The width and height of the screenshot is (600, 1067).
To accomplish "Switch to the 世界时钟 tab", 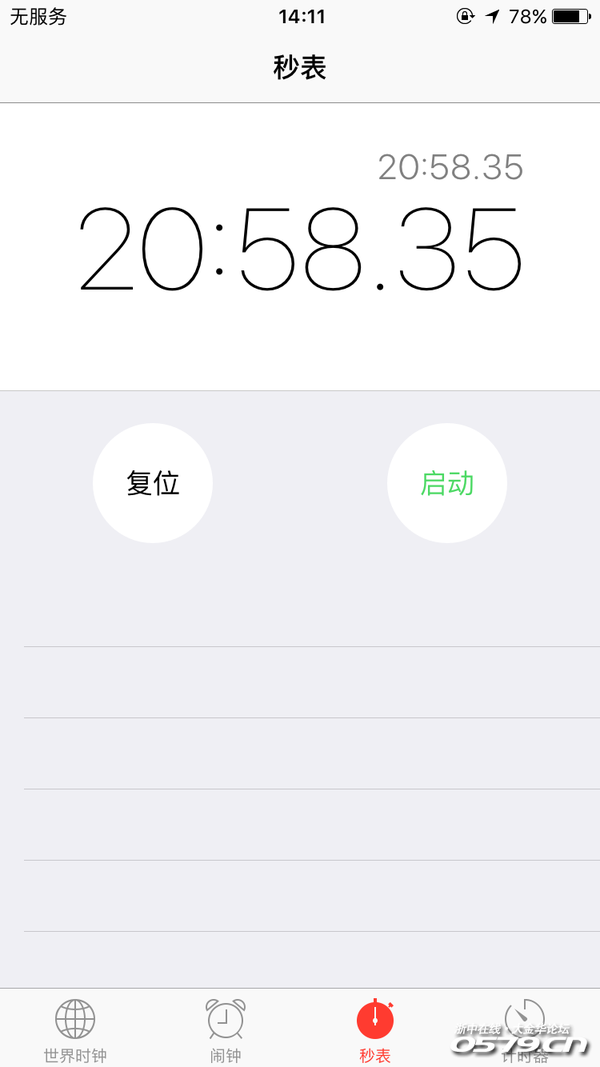I will (x=75, y=1028).
